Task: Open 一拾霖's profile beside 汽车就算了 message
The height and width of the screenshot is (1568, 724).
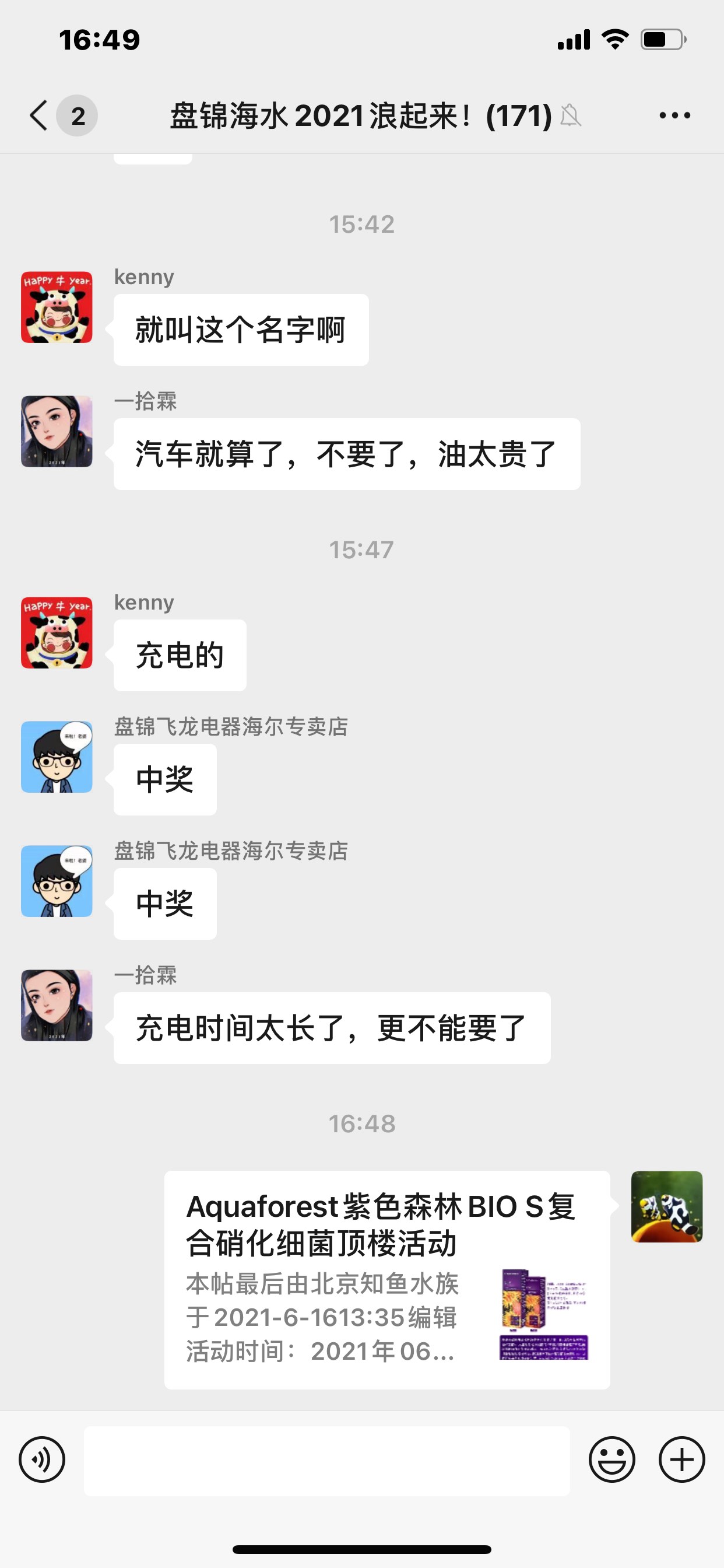Action: pos(57,431)
